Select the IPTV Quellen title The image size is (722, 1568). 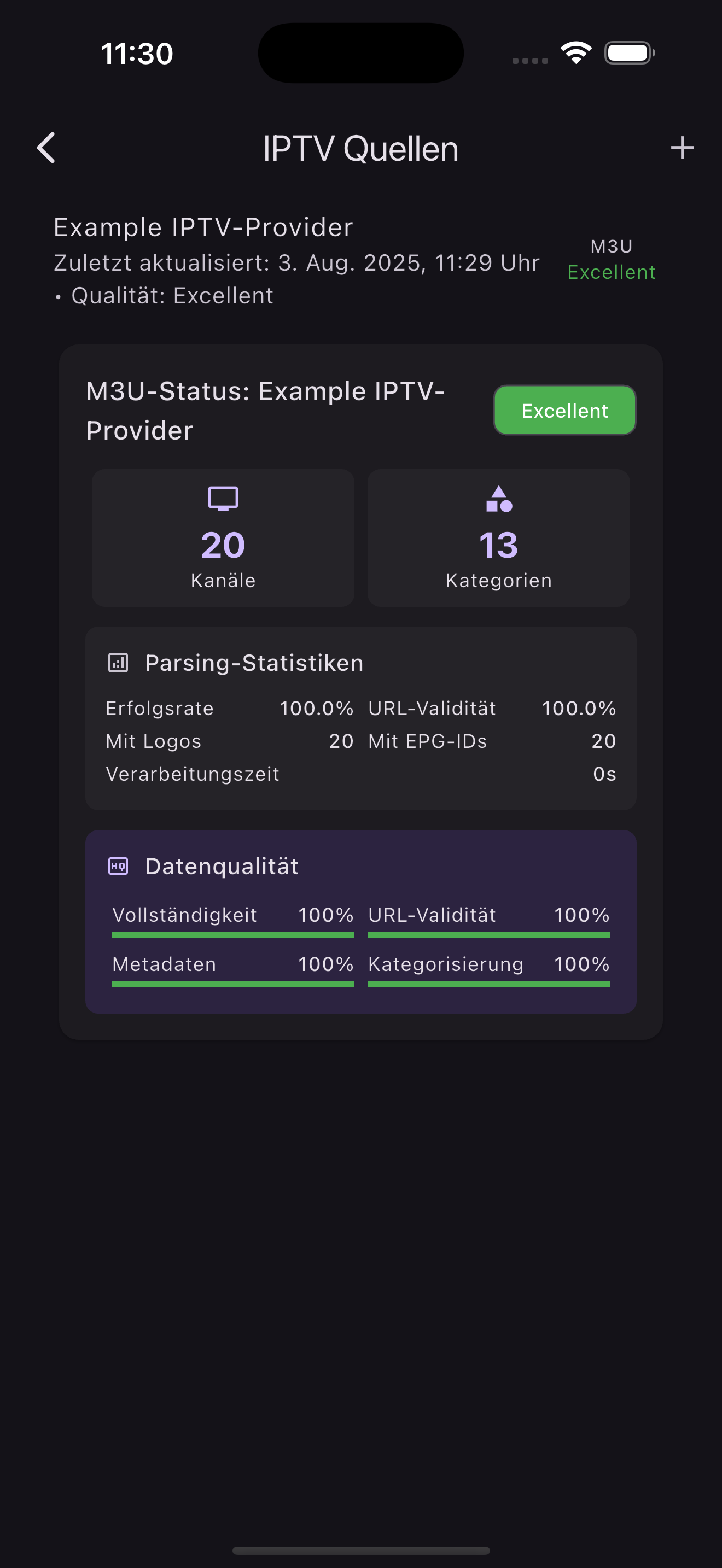point(361,148)
